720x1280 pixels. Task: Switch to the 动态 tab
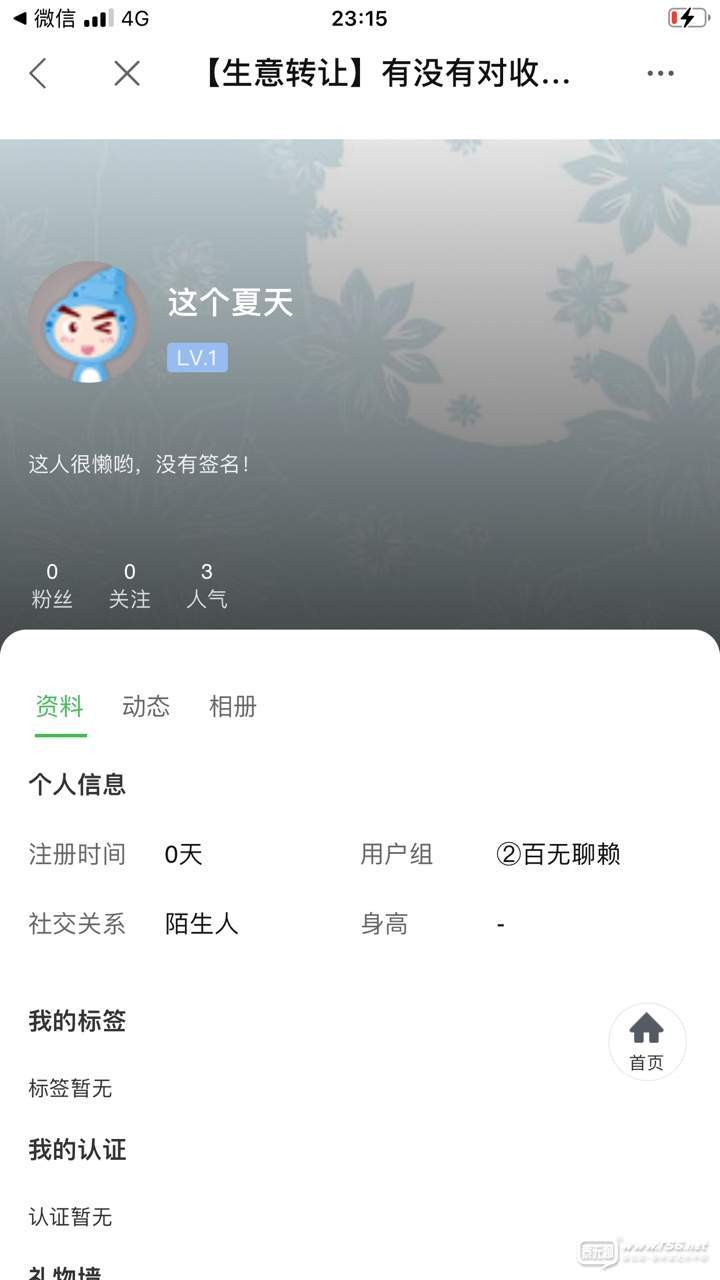click(146, 706)
